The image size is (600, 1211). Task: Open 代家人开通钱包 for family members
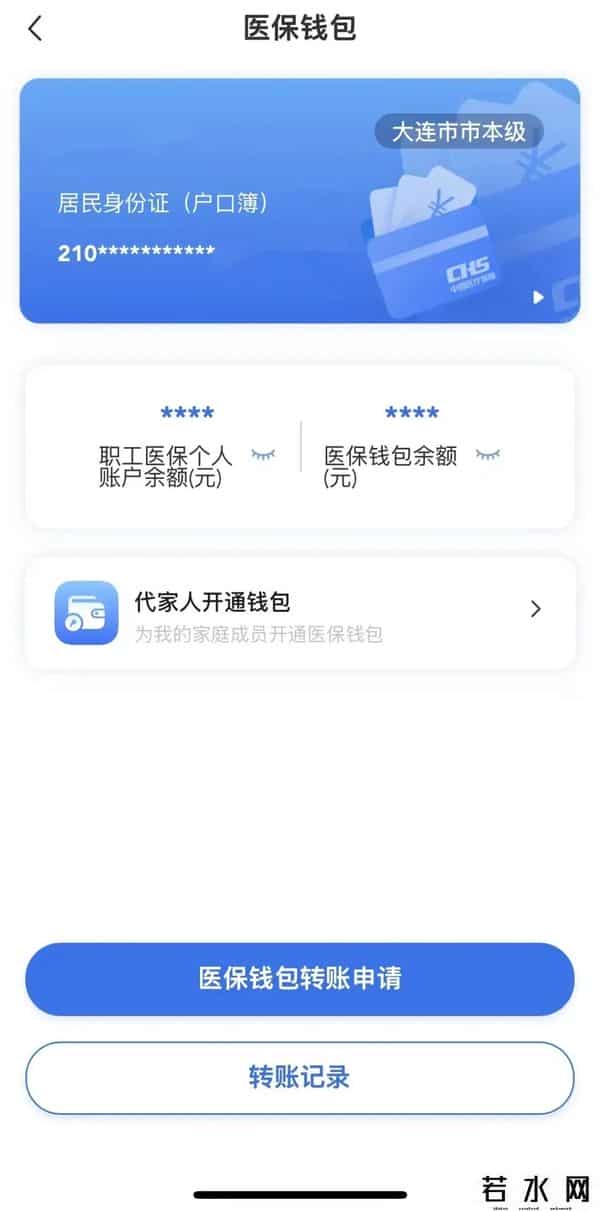coord(299,613)
